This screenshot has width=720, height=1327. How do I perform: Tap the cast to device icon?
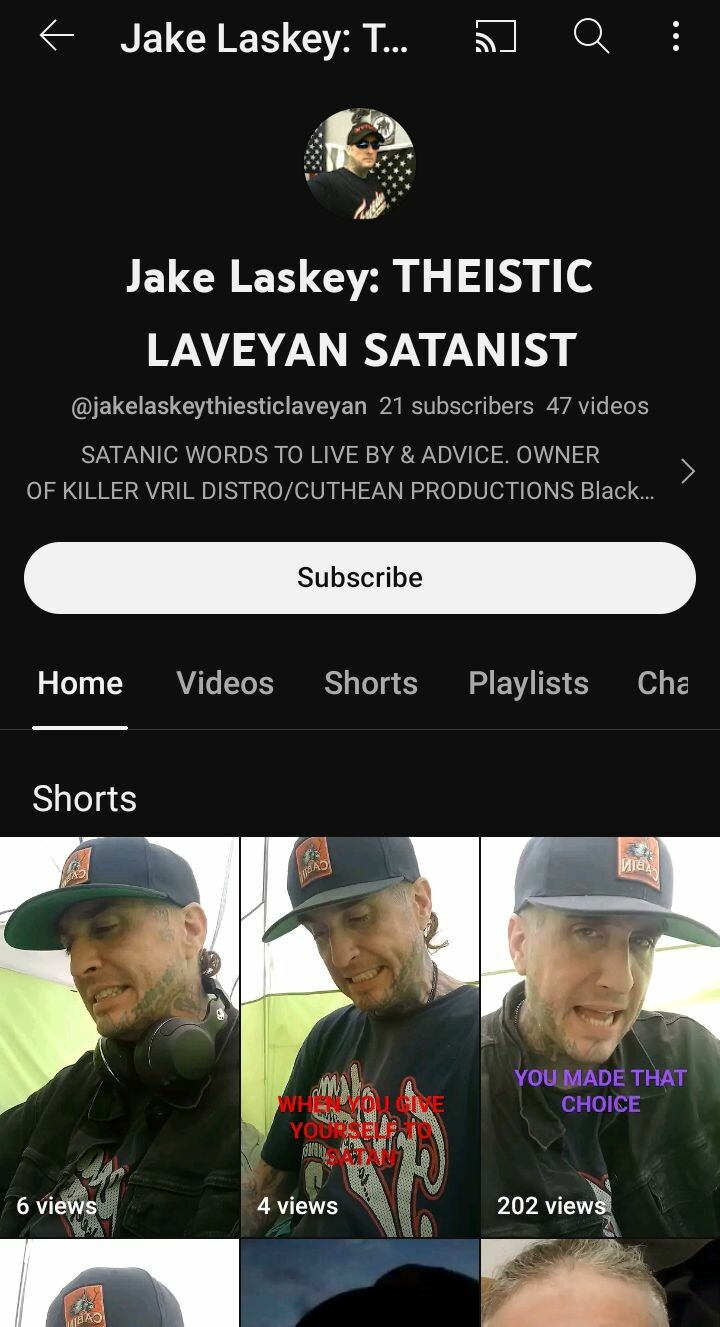coord(496,37)
